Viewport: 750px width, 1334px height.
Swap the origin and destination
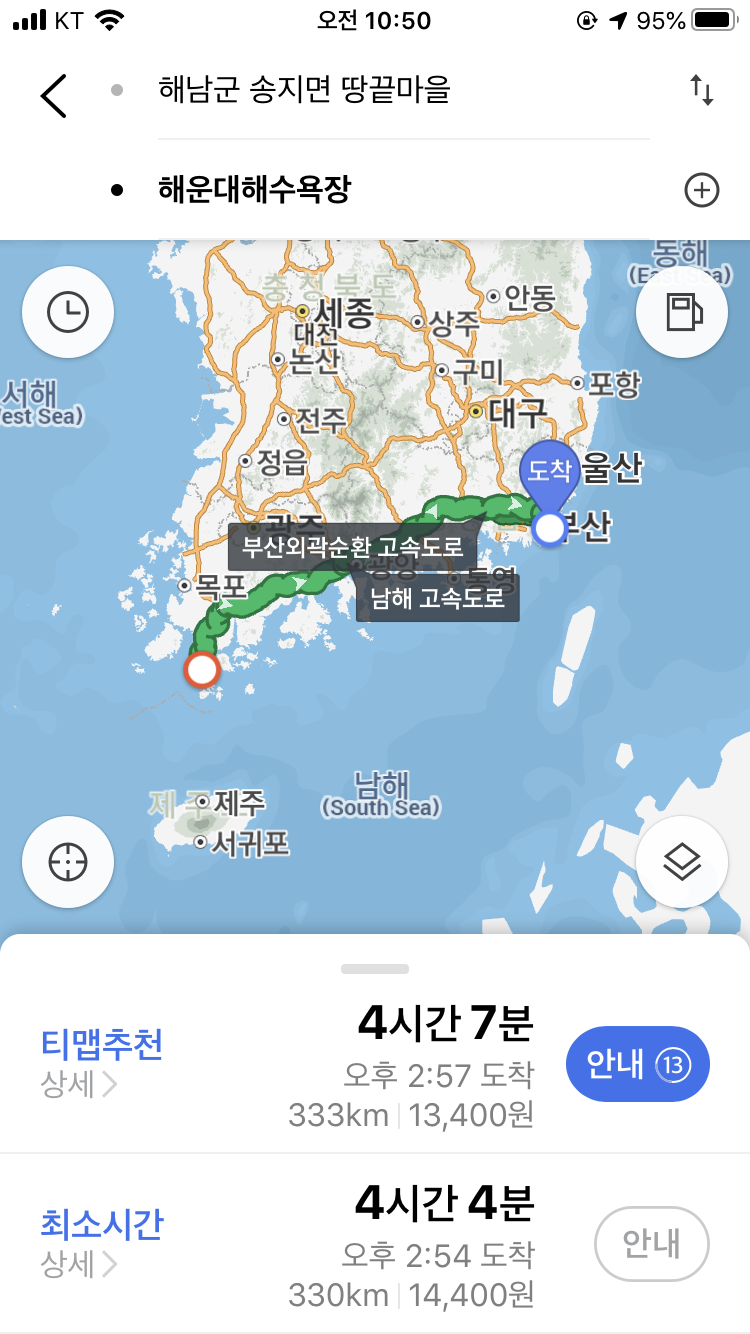[701, 91]
